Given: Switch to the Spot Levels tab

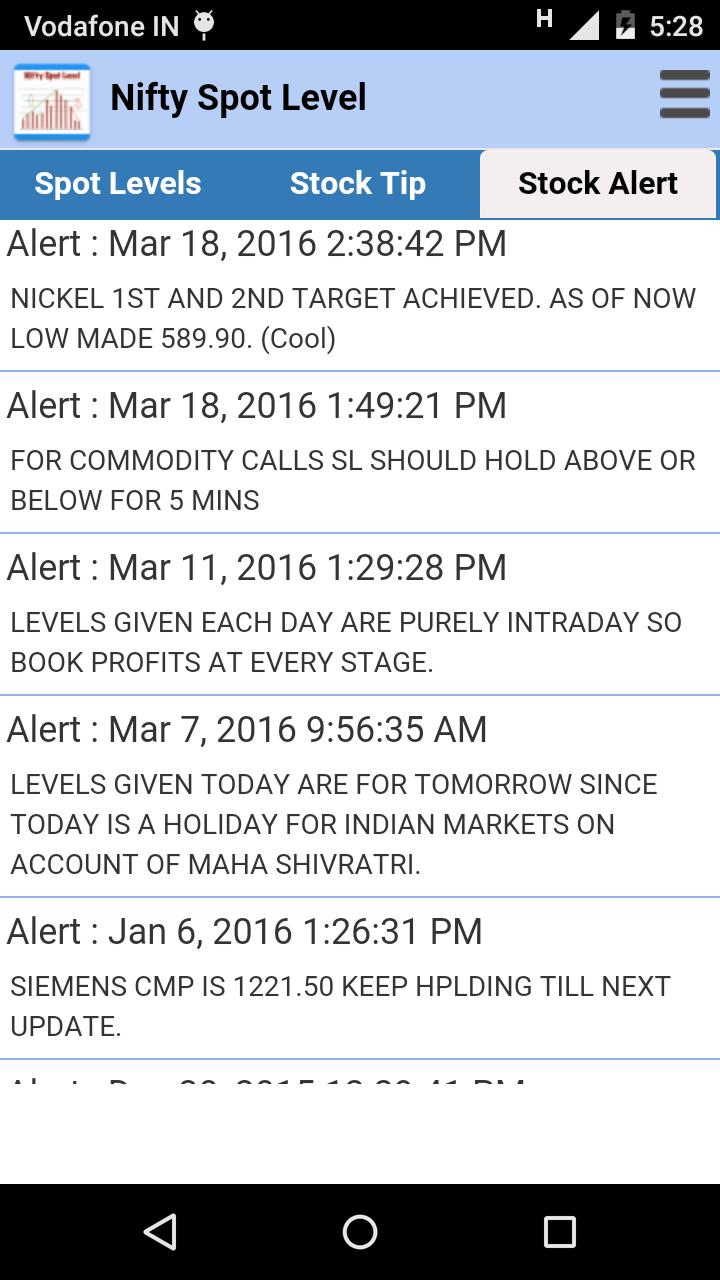Looking at the screenshot, I should click(x=118, y=184).
